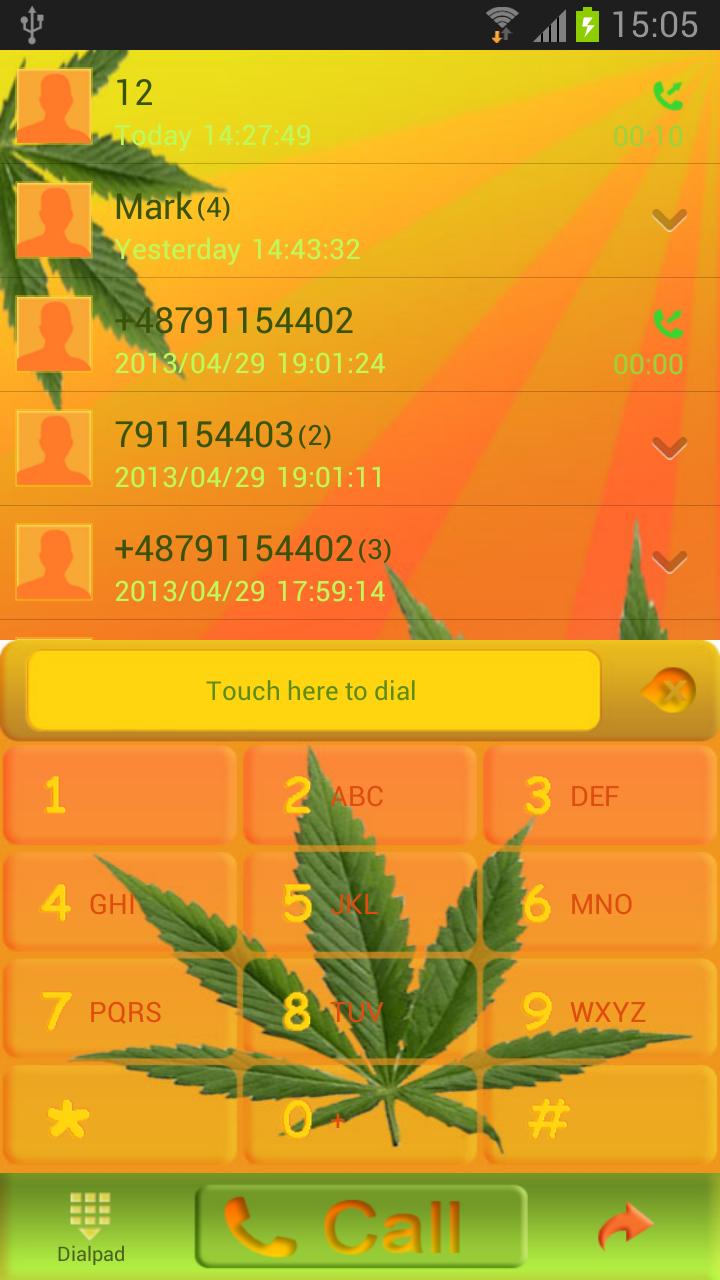
Task: Tap the call icon beside +48791154402
Action: [x=668, y=322]
